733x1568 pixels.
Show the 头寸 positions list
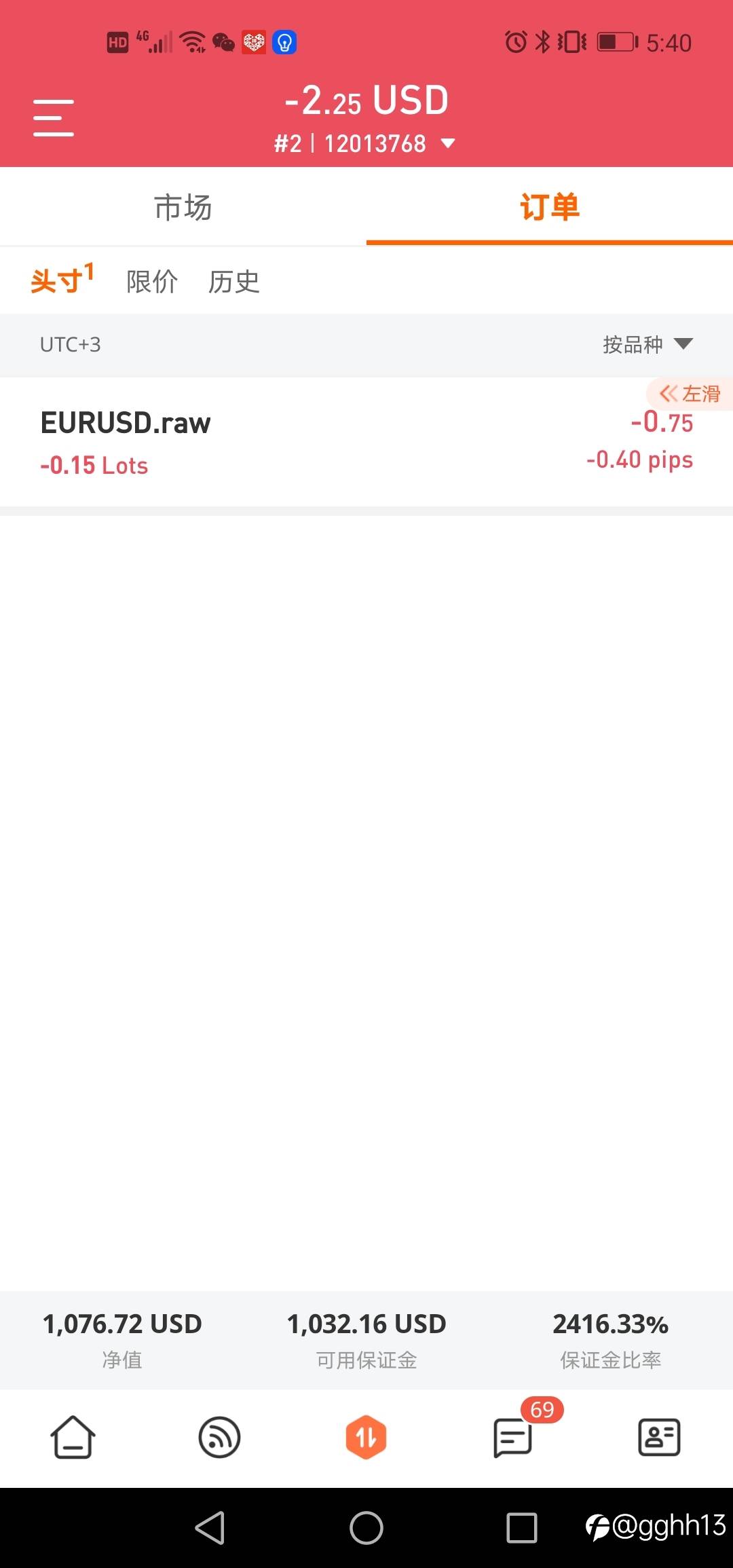(x=62, y=280)
